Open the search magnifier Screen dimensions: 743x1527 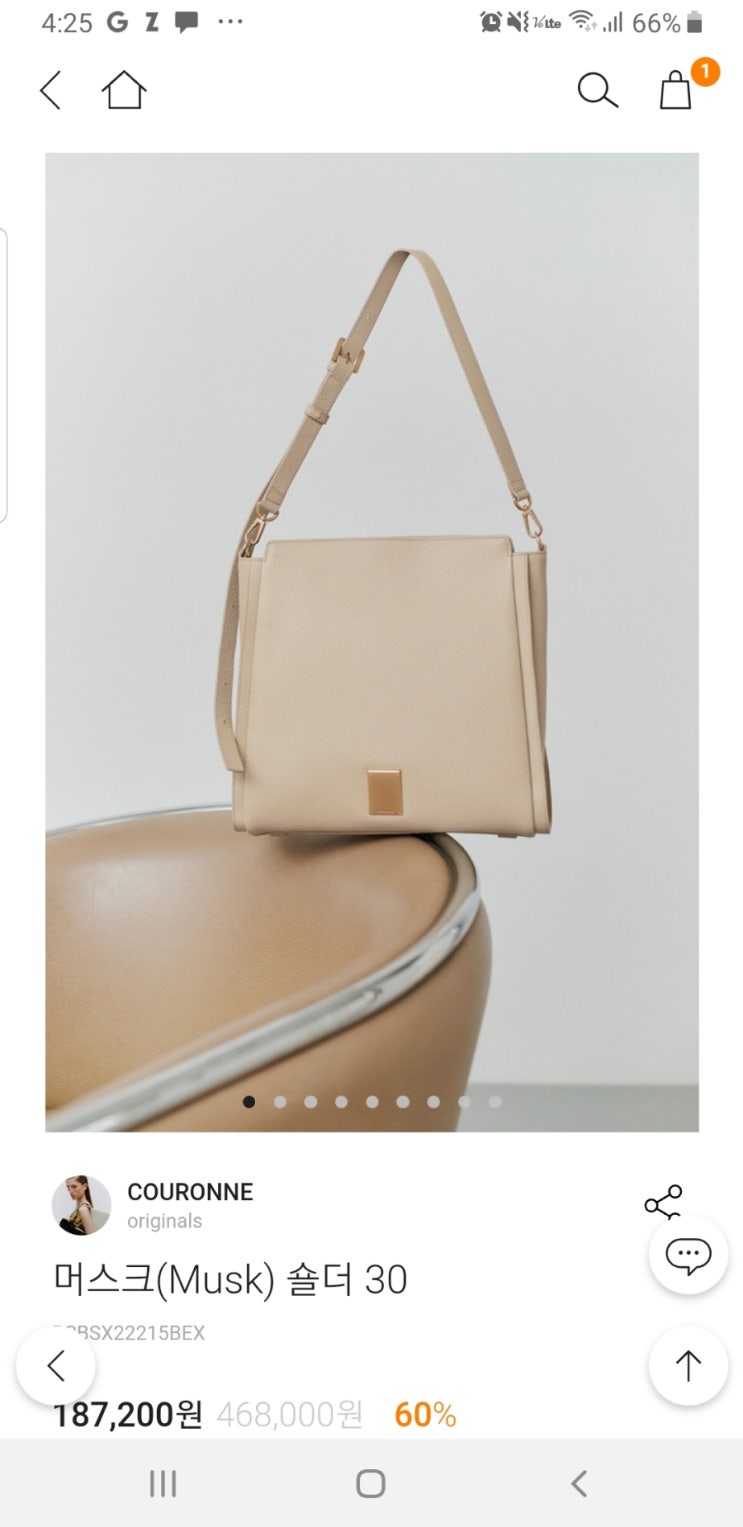click(597, 91)
